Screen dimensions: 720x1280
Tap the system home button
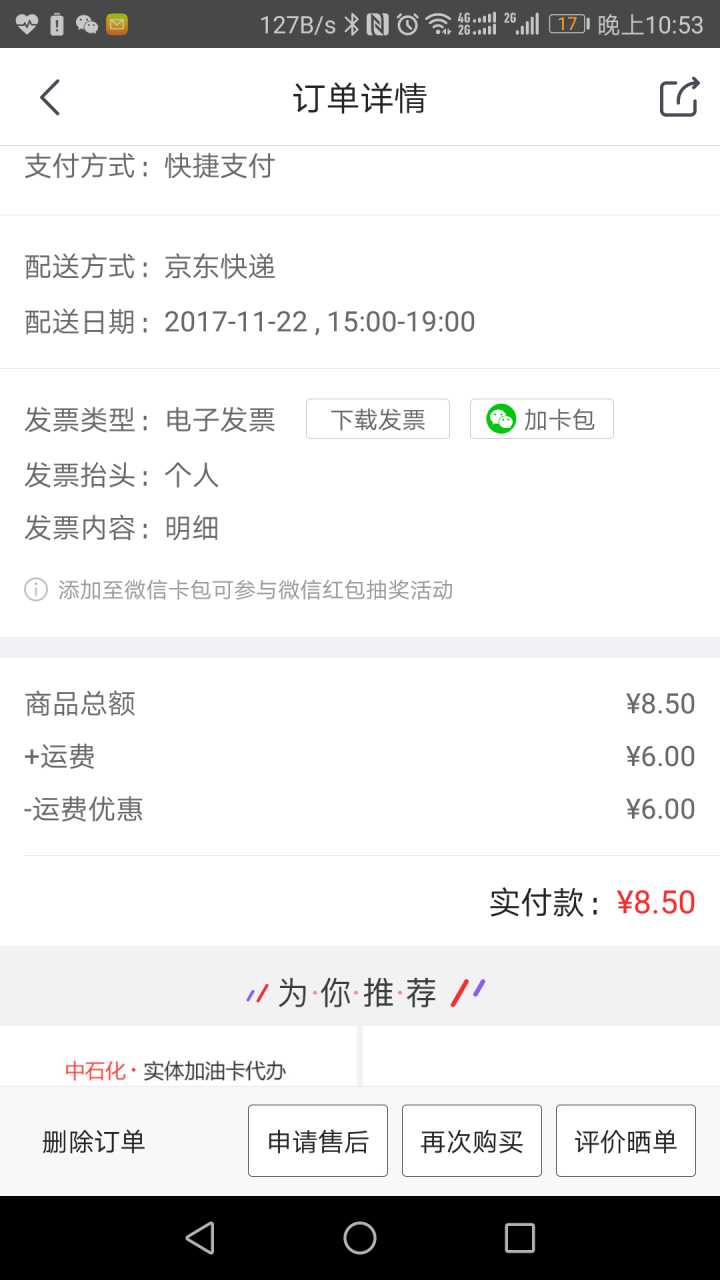[x=360, y=1238]
